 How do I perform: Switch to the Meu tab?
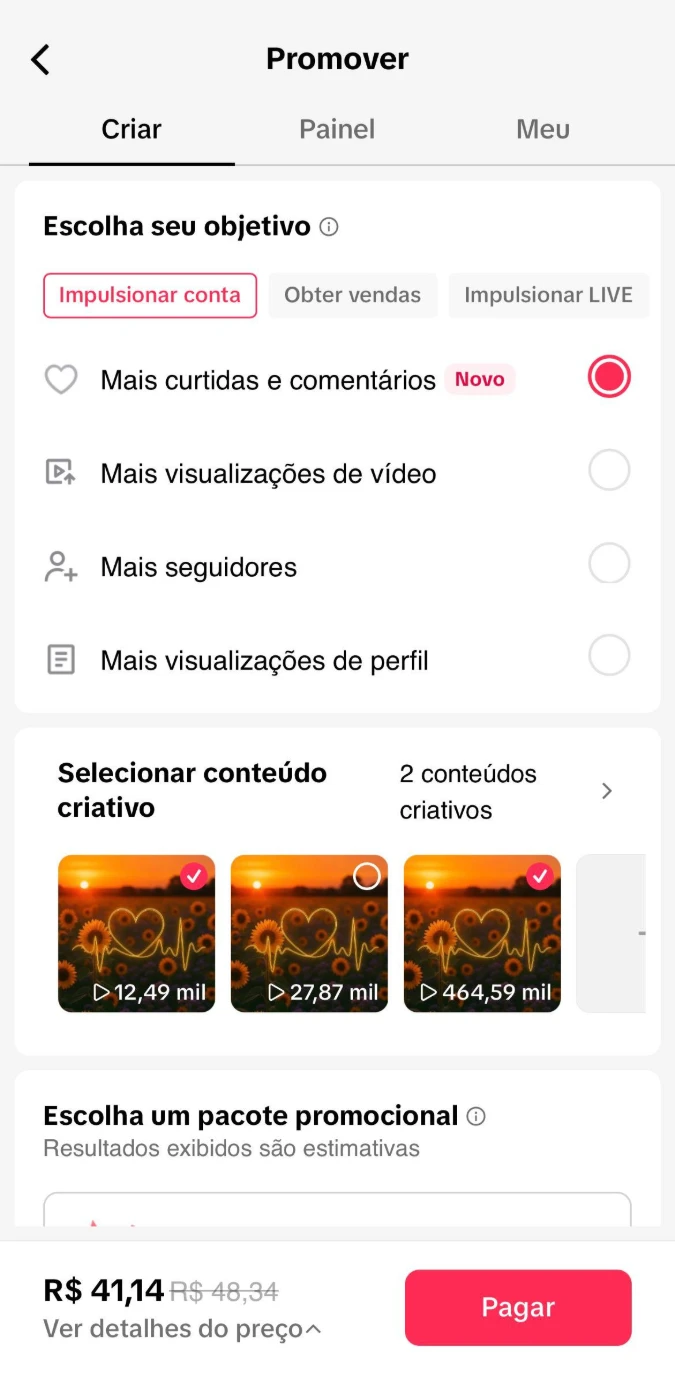pos(543,129)
